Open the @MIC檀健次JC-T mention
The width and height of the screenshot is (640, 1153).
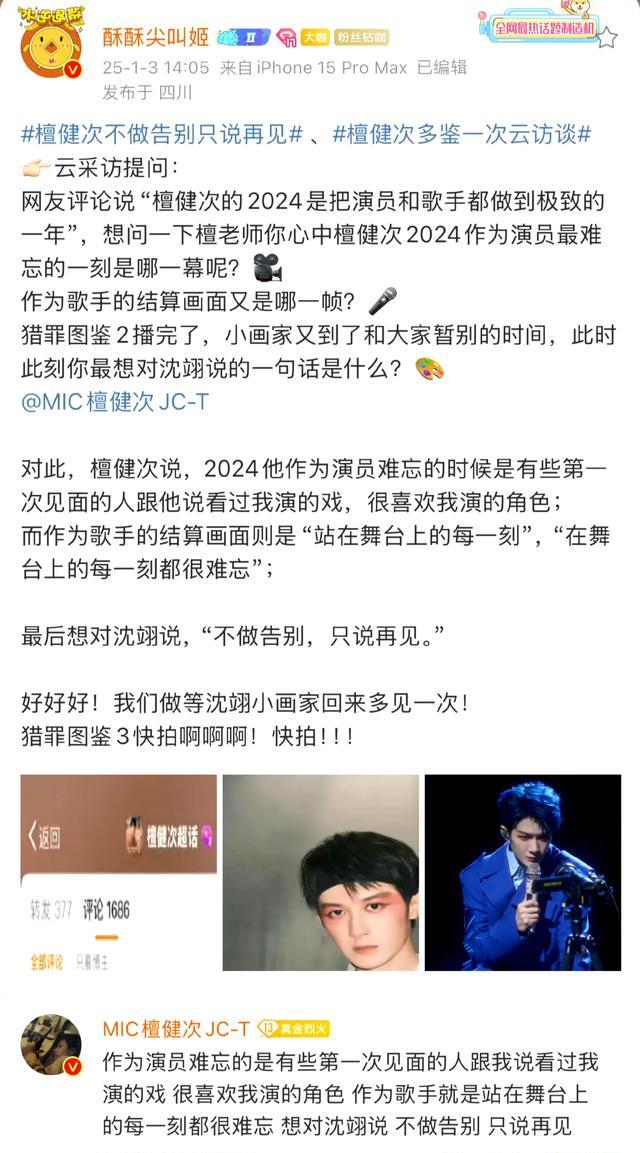tap(115, 401)
